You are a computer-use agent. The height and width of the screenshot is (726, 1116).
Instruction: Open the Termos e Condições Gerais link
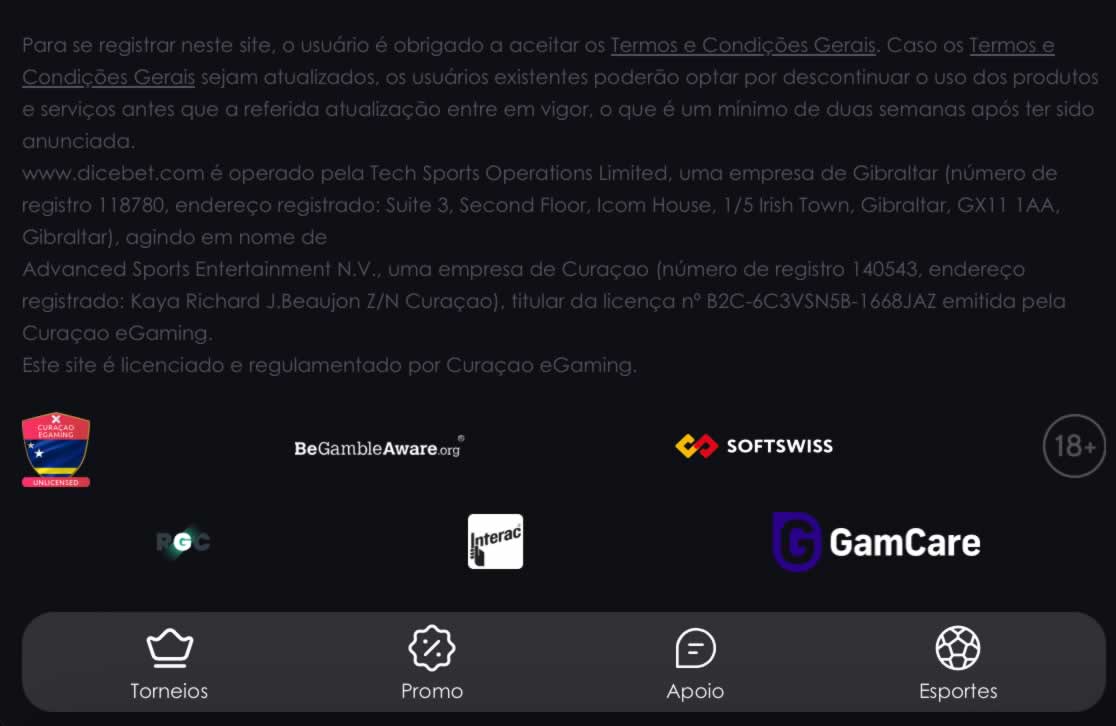tap(743, 46)
